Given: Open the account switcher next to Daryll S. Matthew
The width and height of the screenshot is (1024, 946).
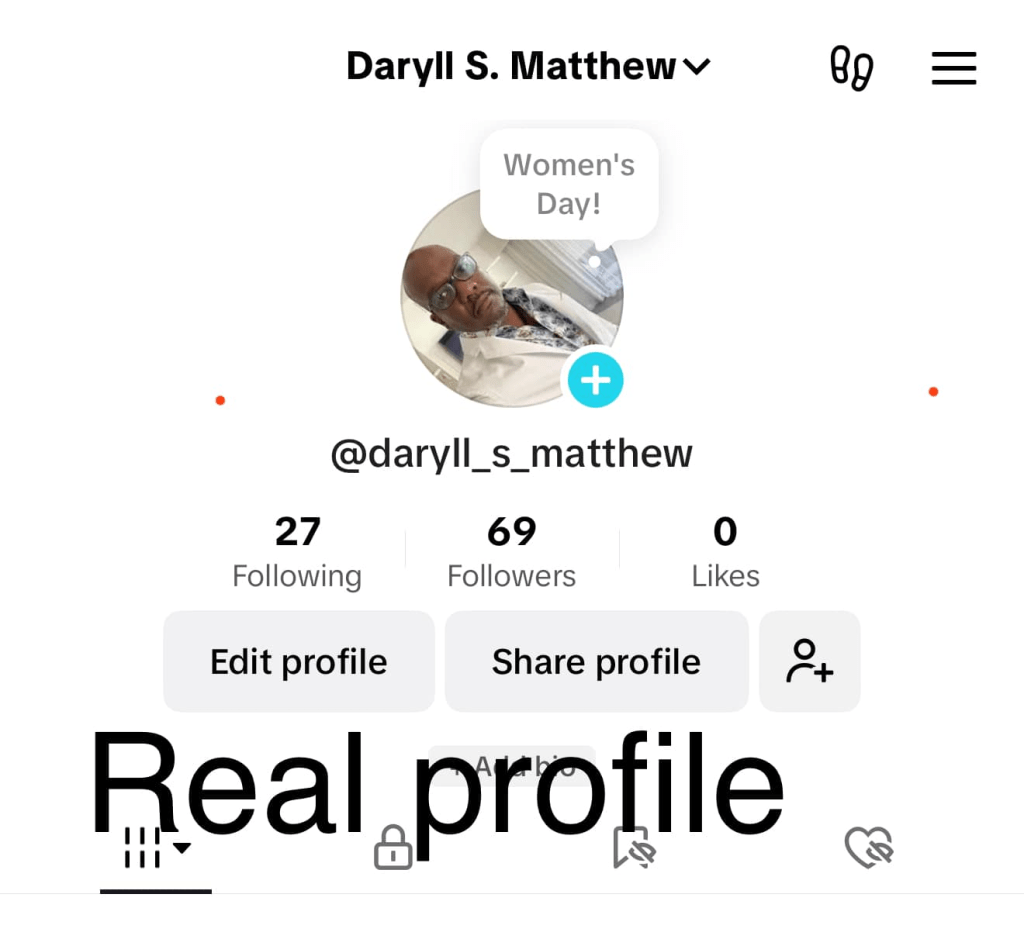Looking at the screenshot, I should point(696,67).
